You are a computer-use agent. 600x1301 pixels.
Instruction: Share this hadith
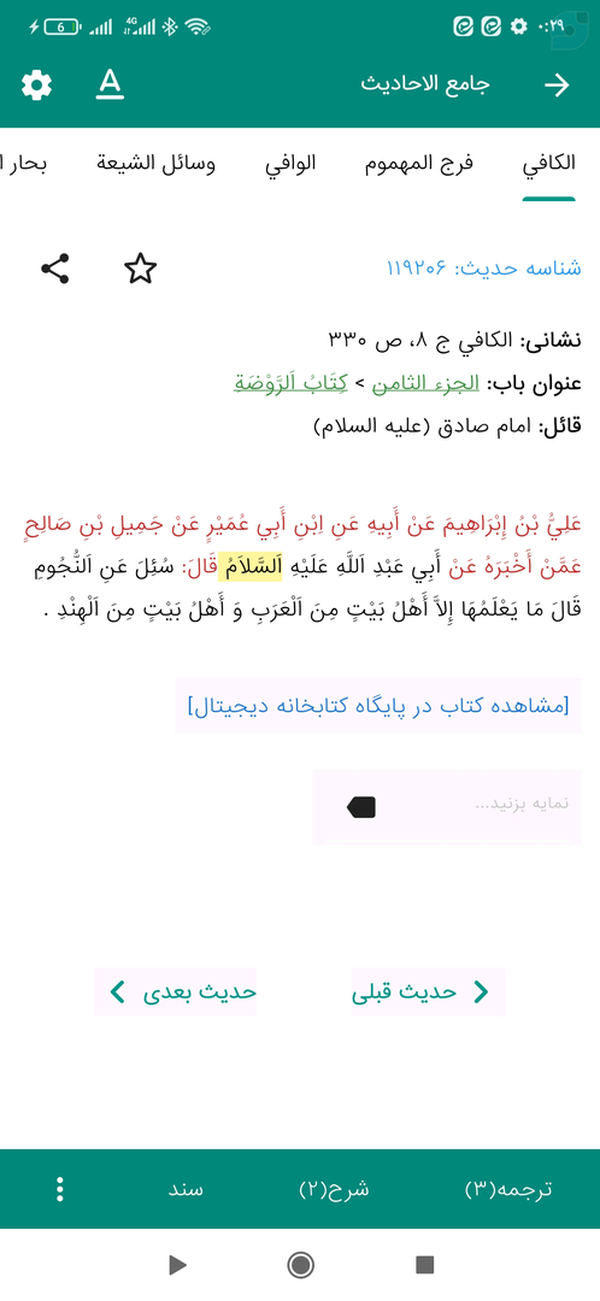[55, 268]
